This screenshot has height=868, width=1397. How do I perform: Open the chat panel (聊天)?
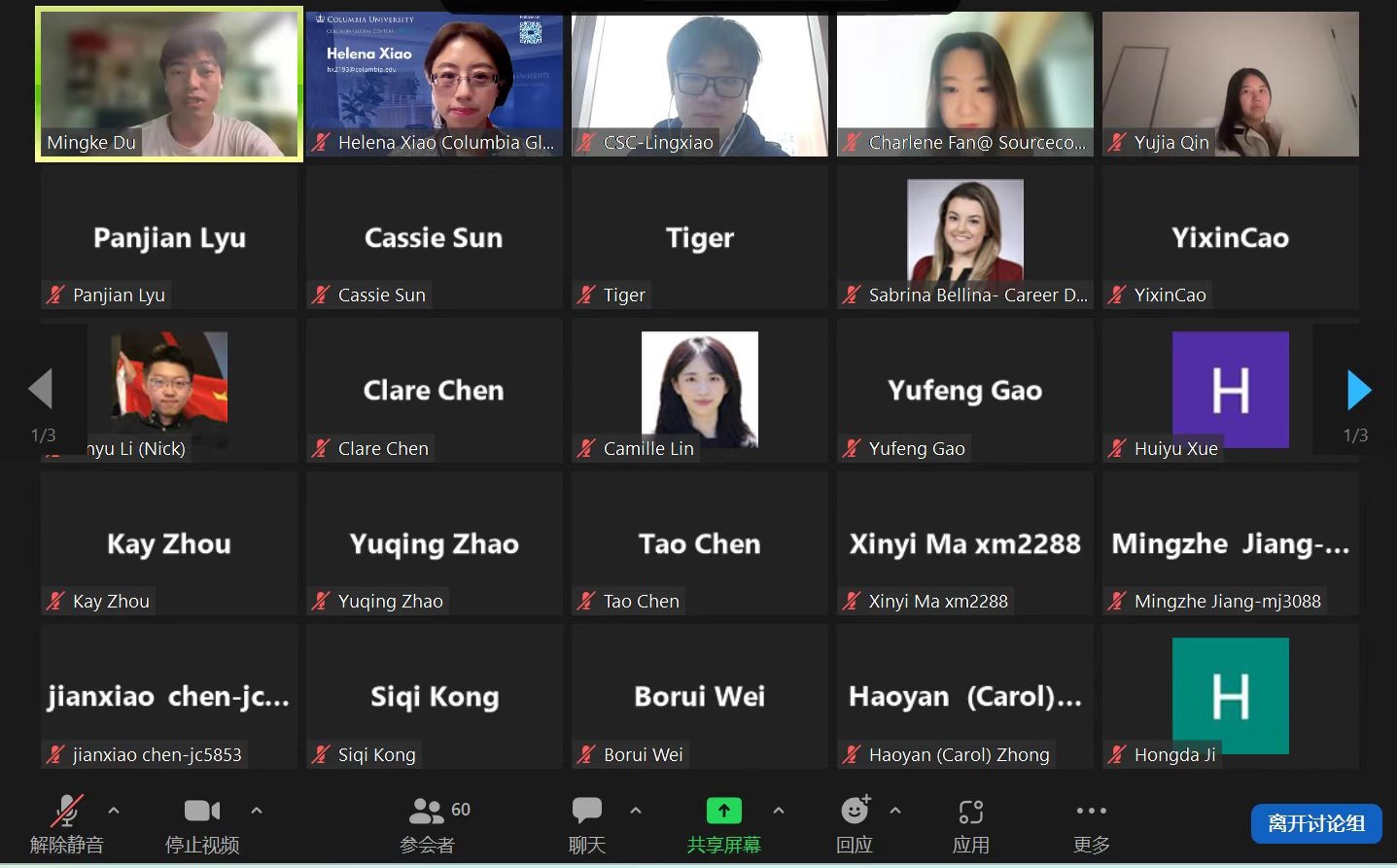pyautogui.click(x=587, y=822)
